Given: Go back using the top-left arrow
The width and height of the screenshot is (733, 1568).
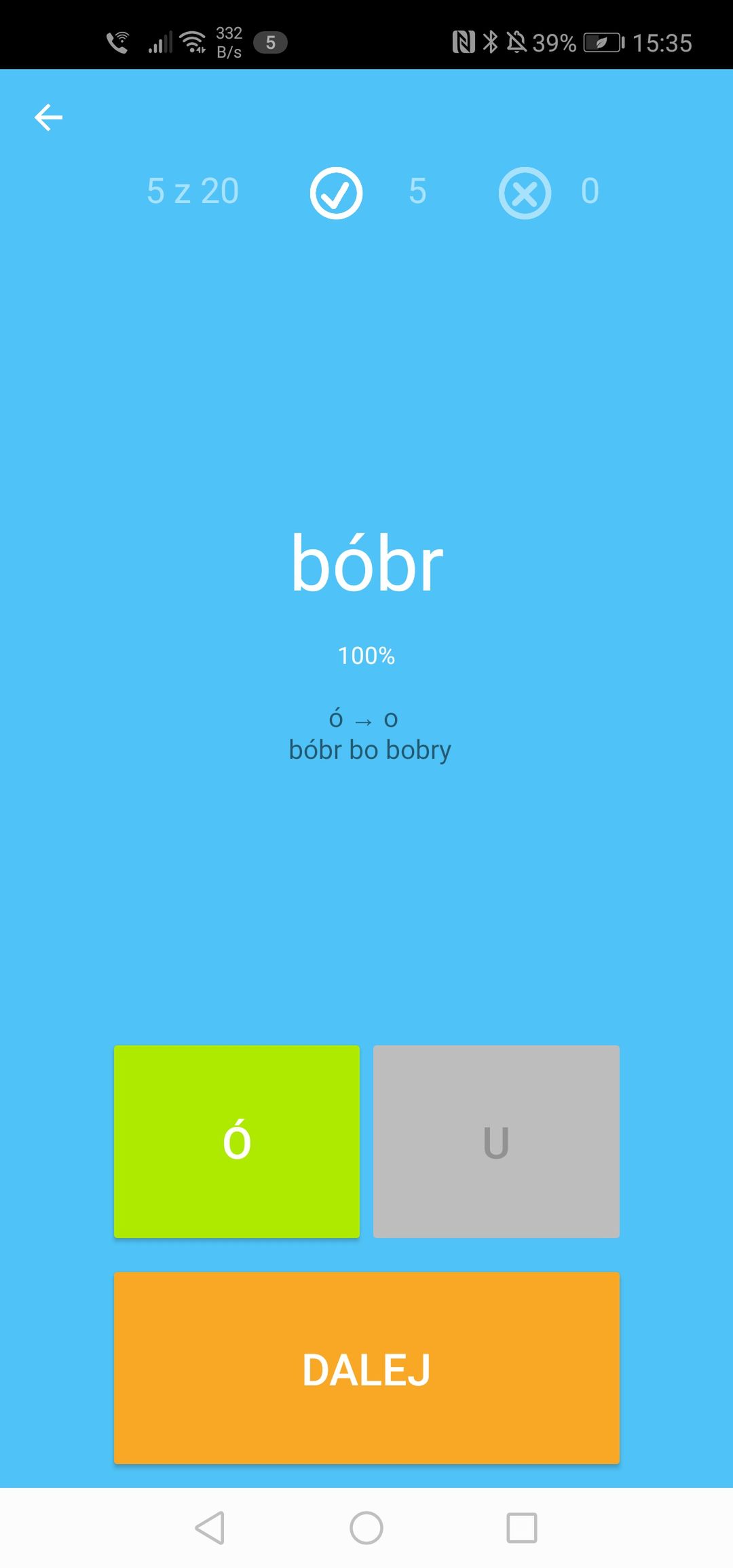Looking at the screenshot, I should pyautogui.click(x=48, y=117).
